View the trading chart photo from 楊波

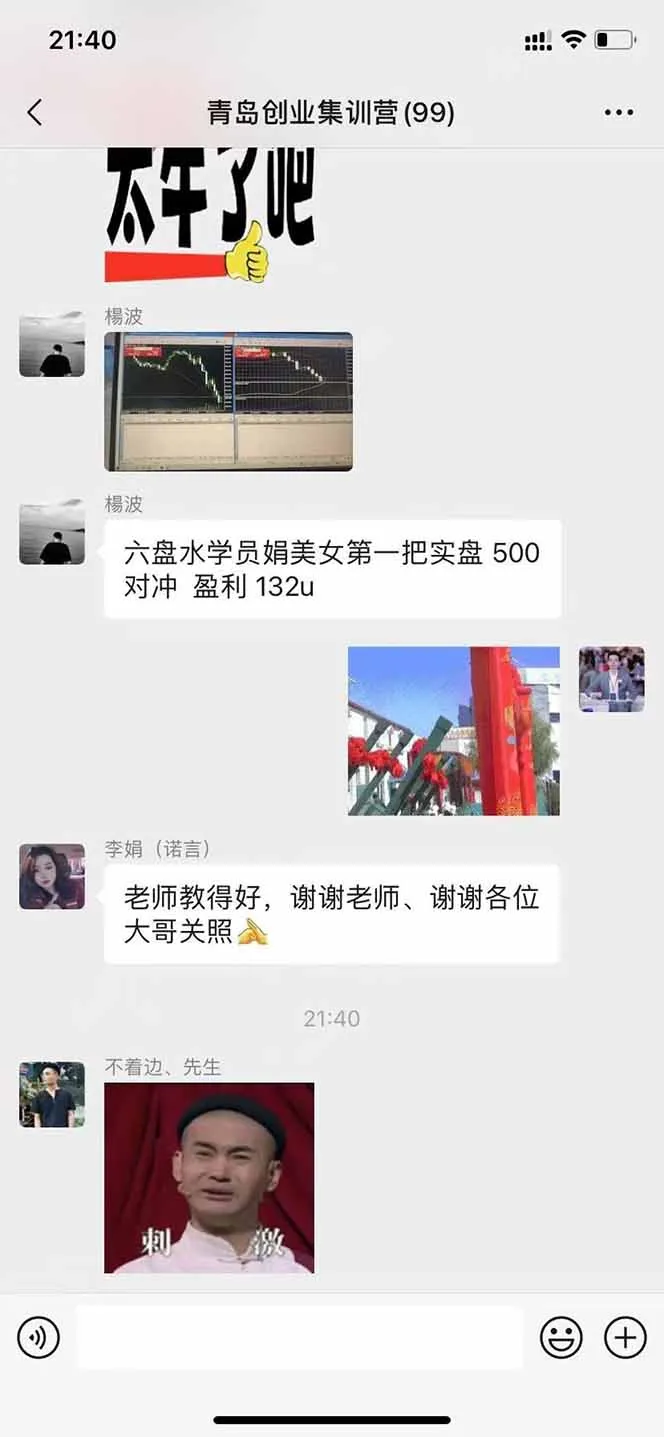pyautogui.click(x=228, y=401)
